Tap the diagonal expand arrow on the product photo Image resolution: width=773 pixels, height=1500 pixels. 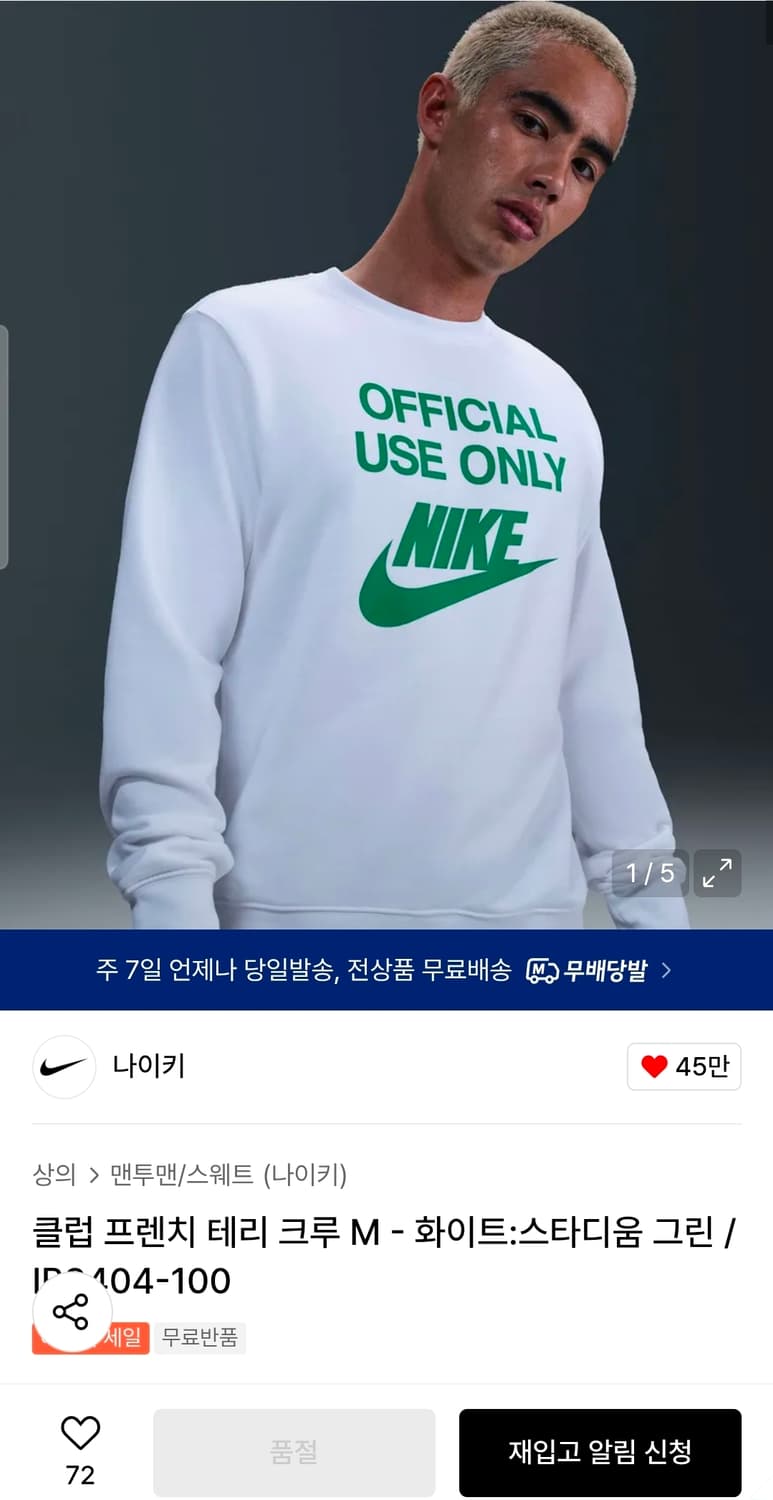coord(716,873)
